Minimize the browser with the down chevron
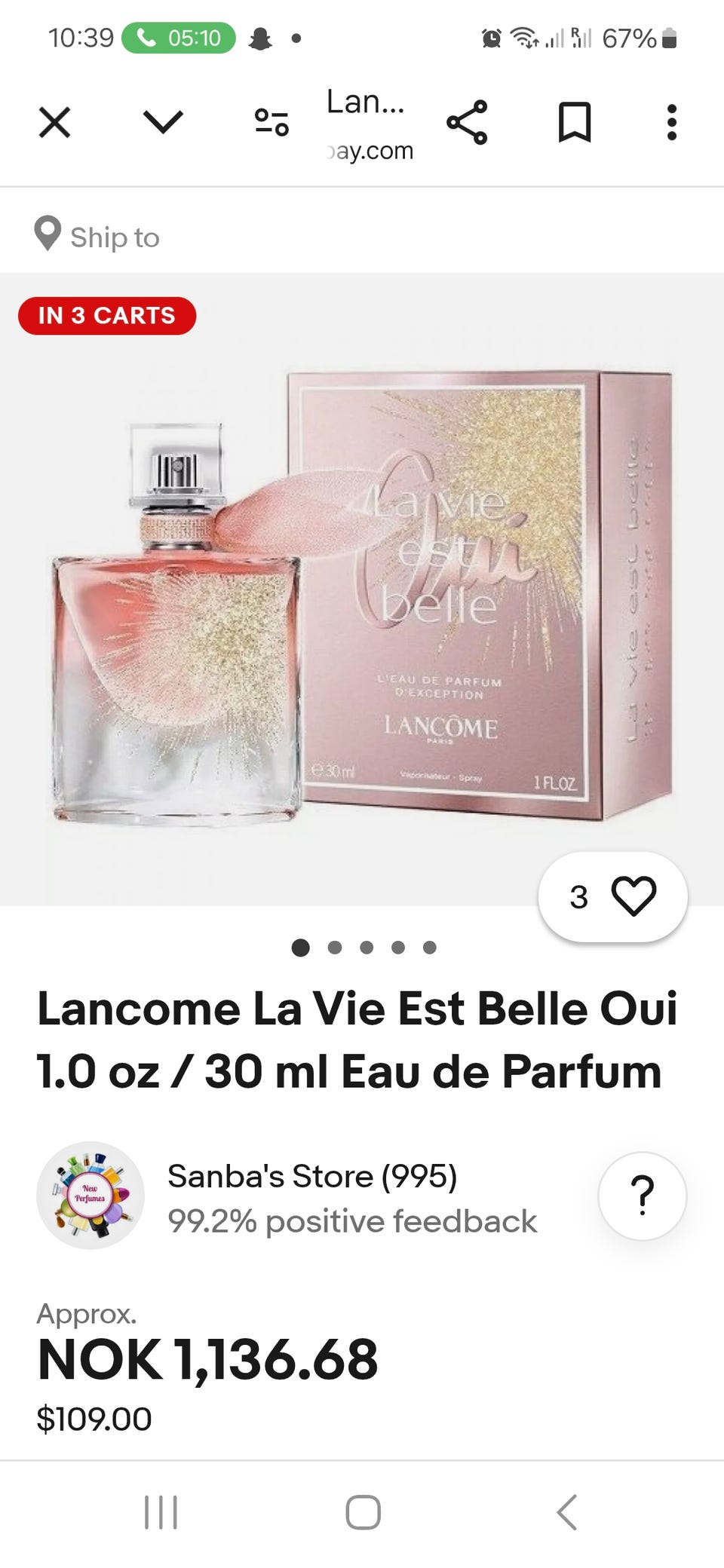The image size is (724, 1568). click(163, 122)
